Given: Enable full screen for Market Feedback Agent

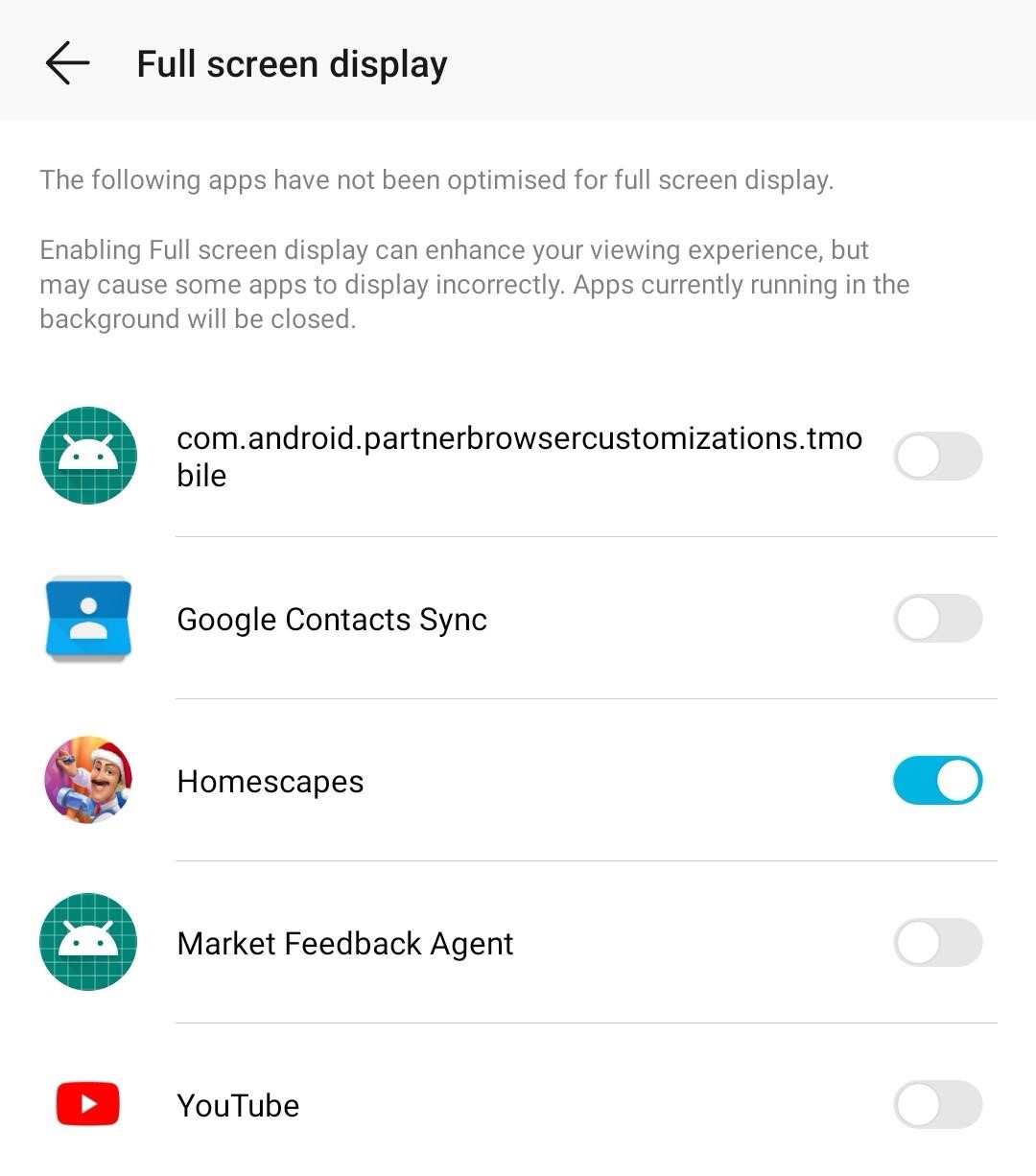Looking at the screenshot, I should tap(937, 942).
